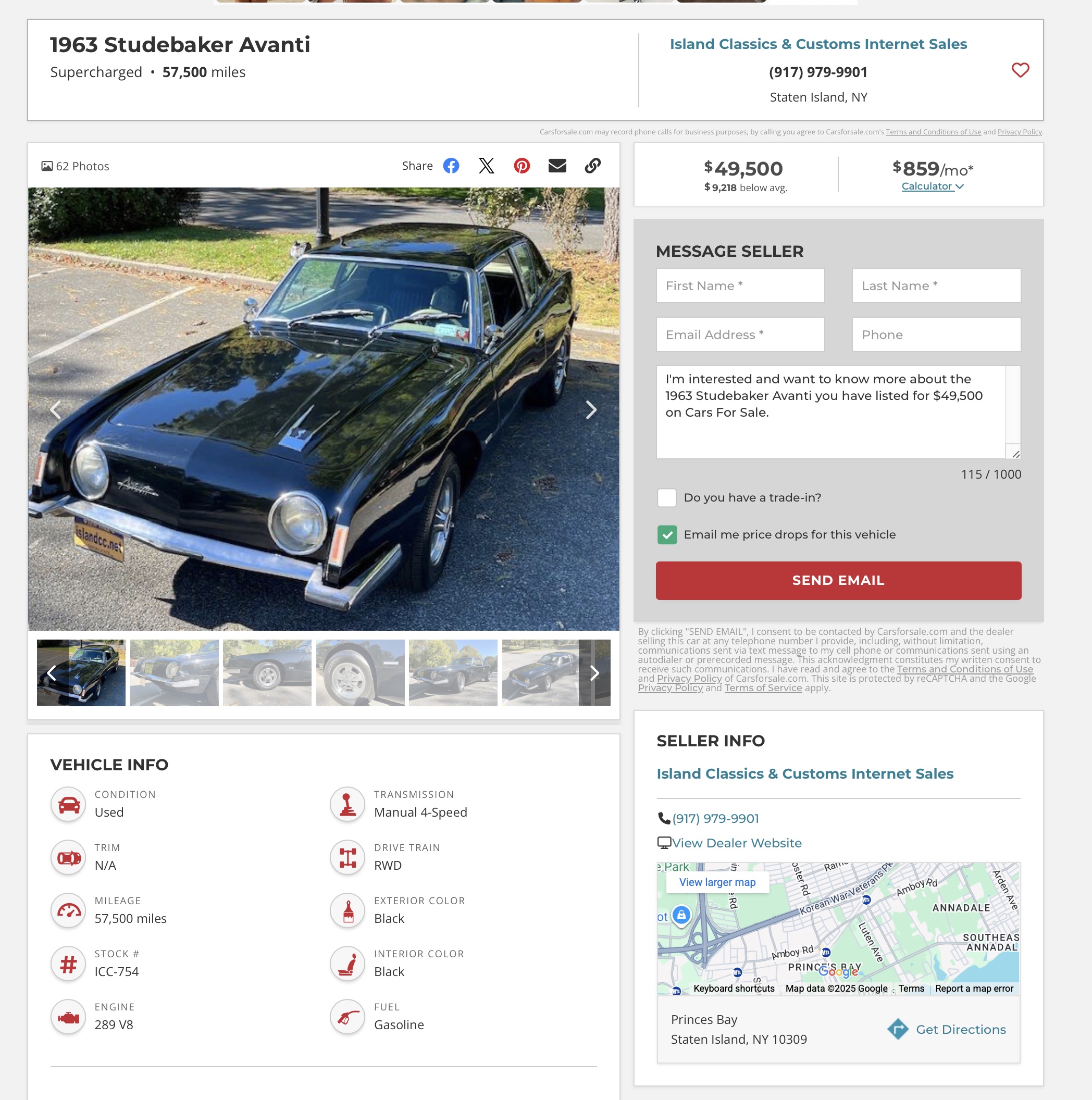Enter First Name field
This screenshot has height=1100, width=1092.
click(x=740, y=286)
